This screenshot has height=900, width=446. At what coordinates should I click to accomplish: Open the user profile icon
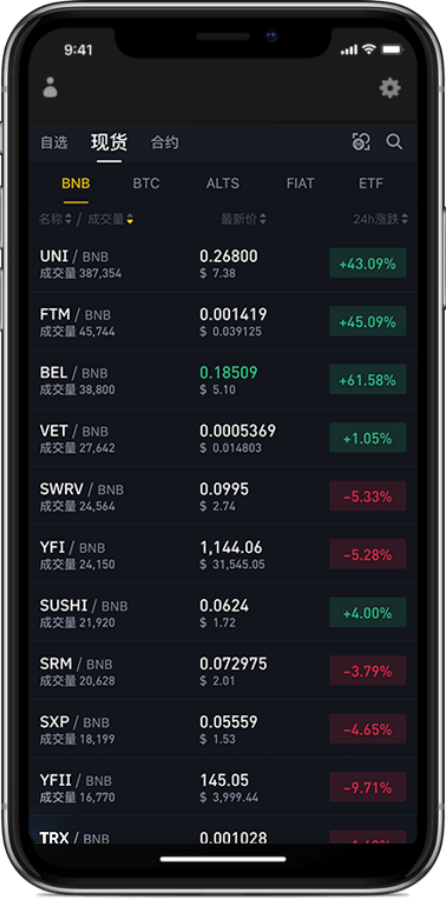(51, 87)
